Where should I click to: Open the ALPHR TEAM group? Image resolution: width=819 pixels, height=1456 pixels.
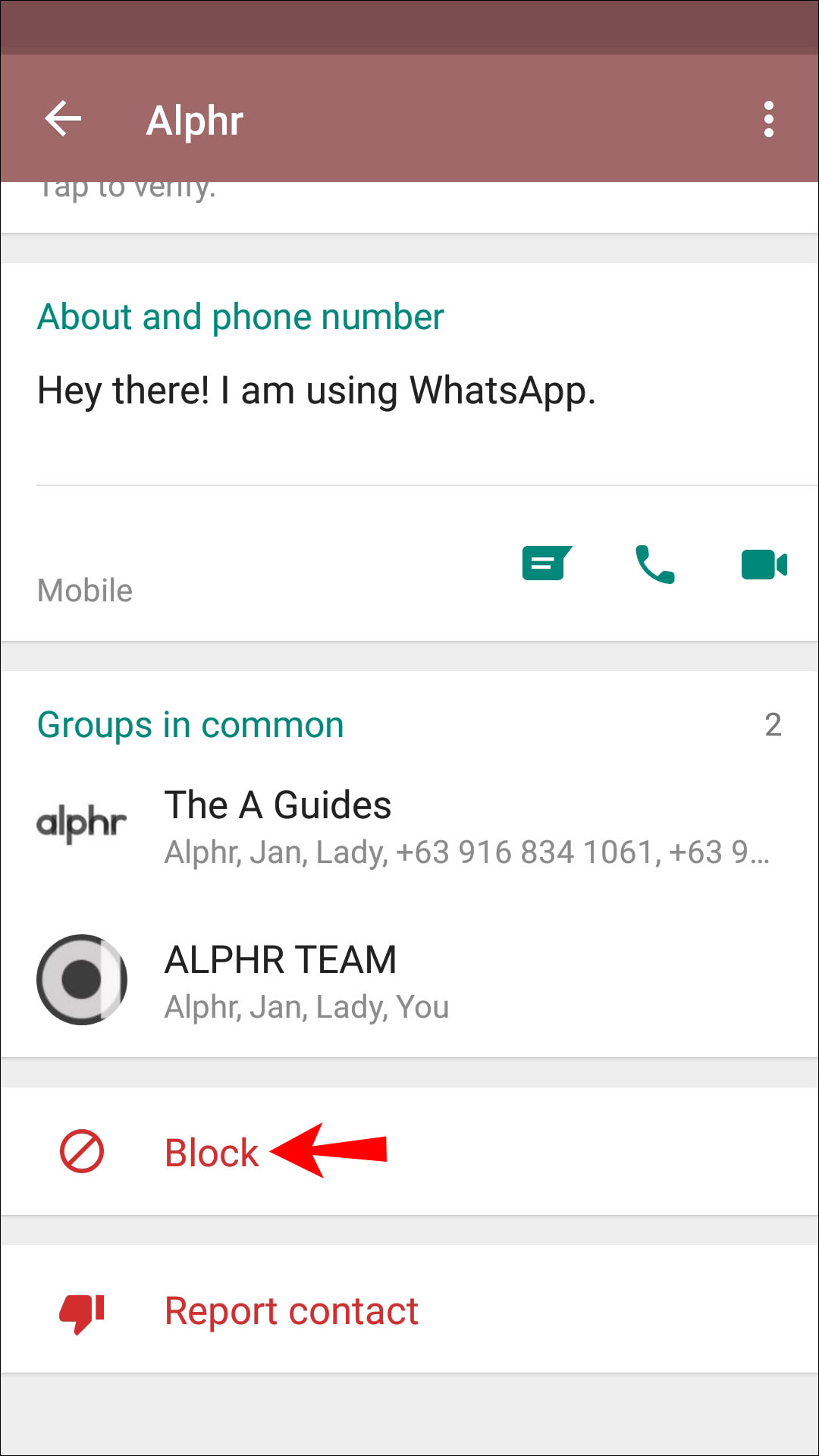tap(409, 981)
